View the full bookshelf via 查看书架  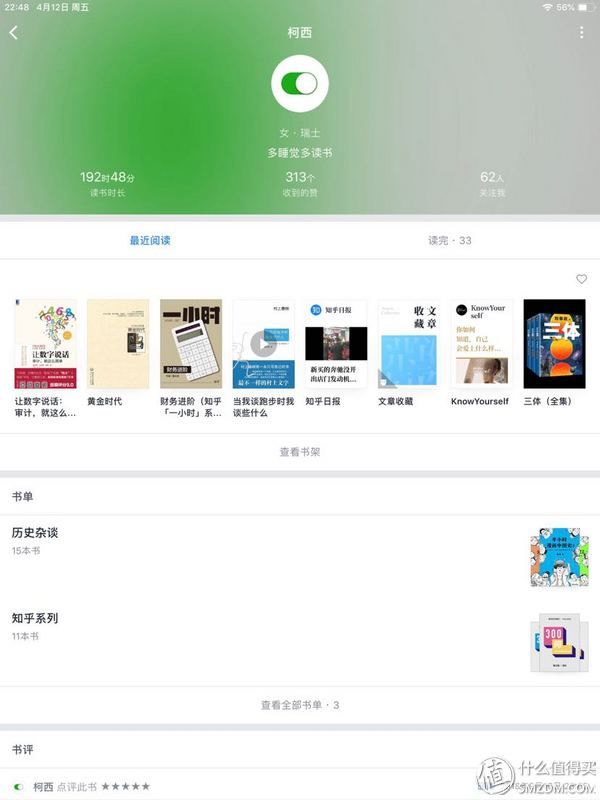tap(300, 452)
